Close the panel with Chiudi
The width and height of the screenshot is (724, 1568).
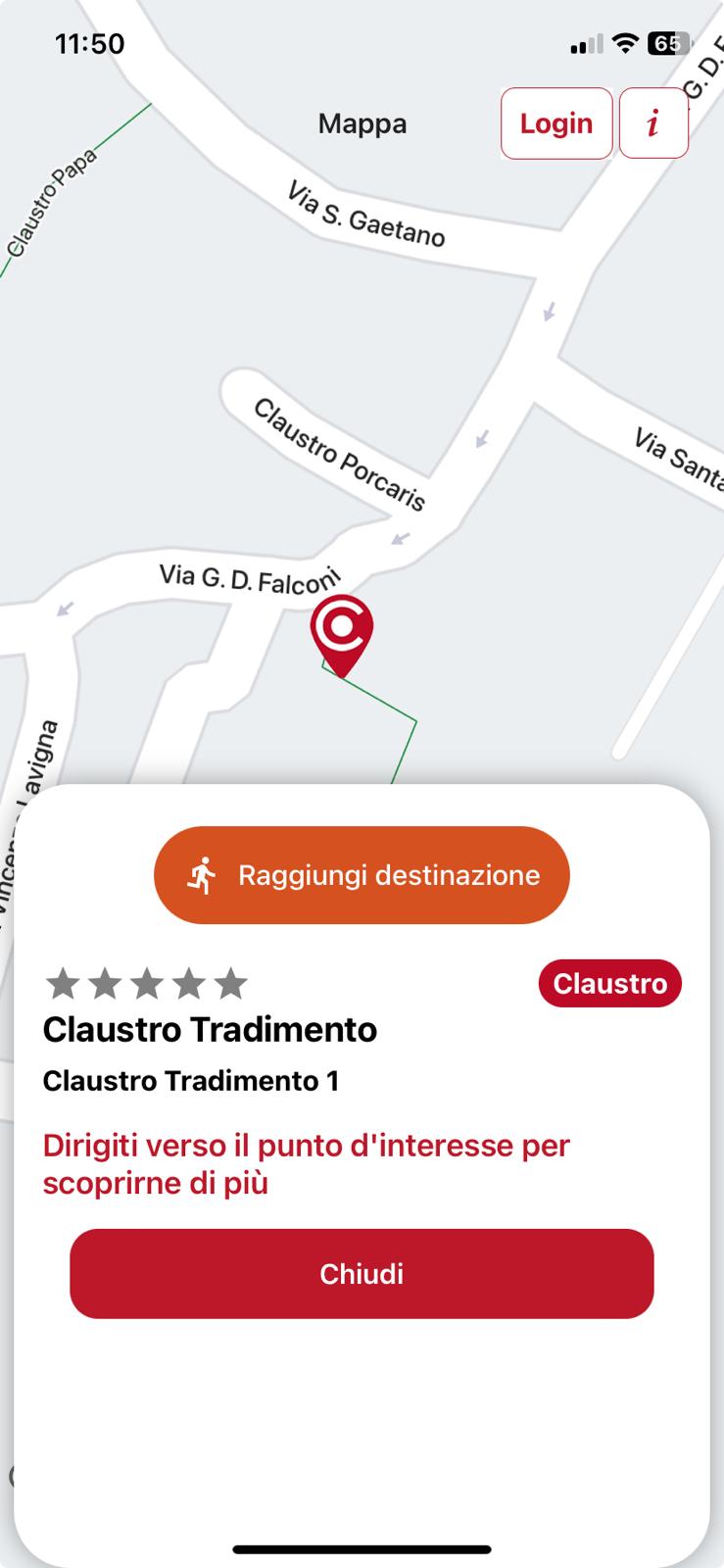click(362, 1273)
